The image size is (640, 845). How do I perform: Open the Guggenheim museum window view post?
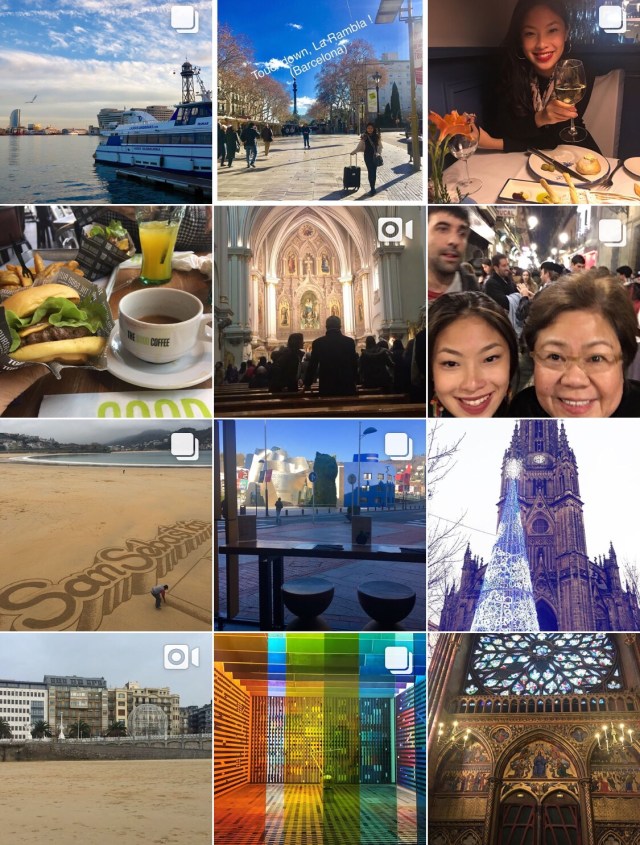[x=320, y=525]
